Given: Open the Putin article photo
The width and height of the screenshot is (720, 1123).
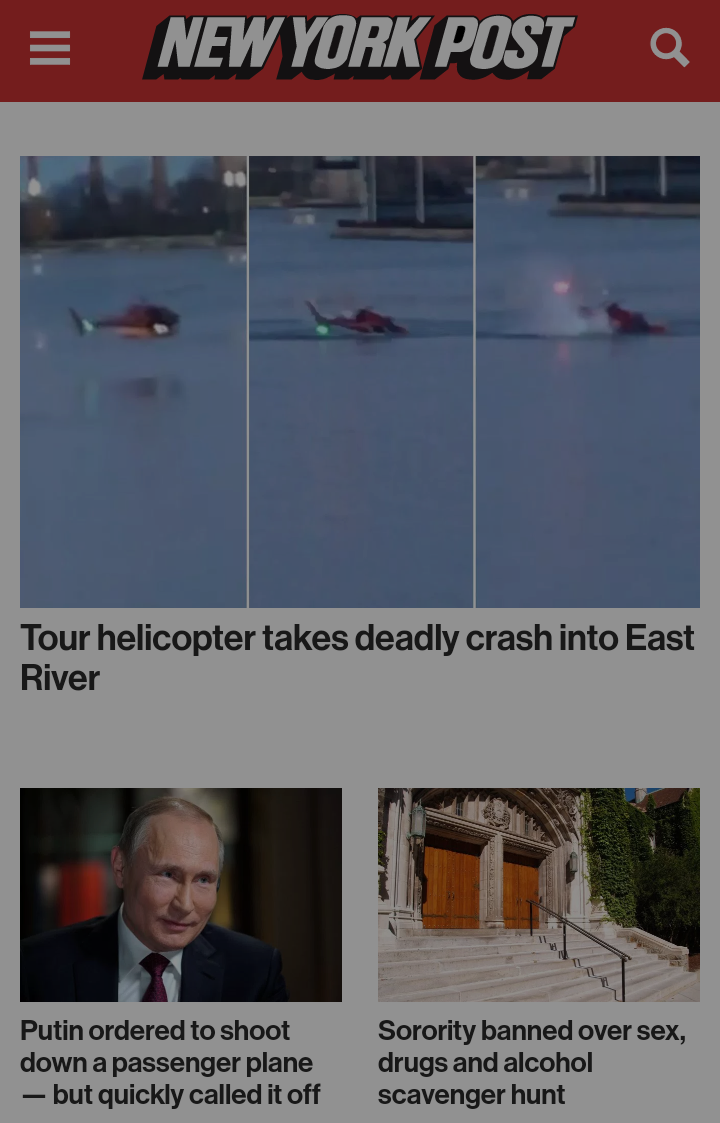Looking at the screenshot, I should coord(181,894).
